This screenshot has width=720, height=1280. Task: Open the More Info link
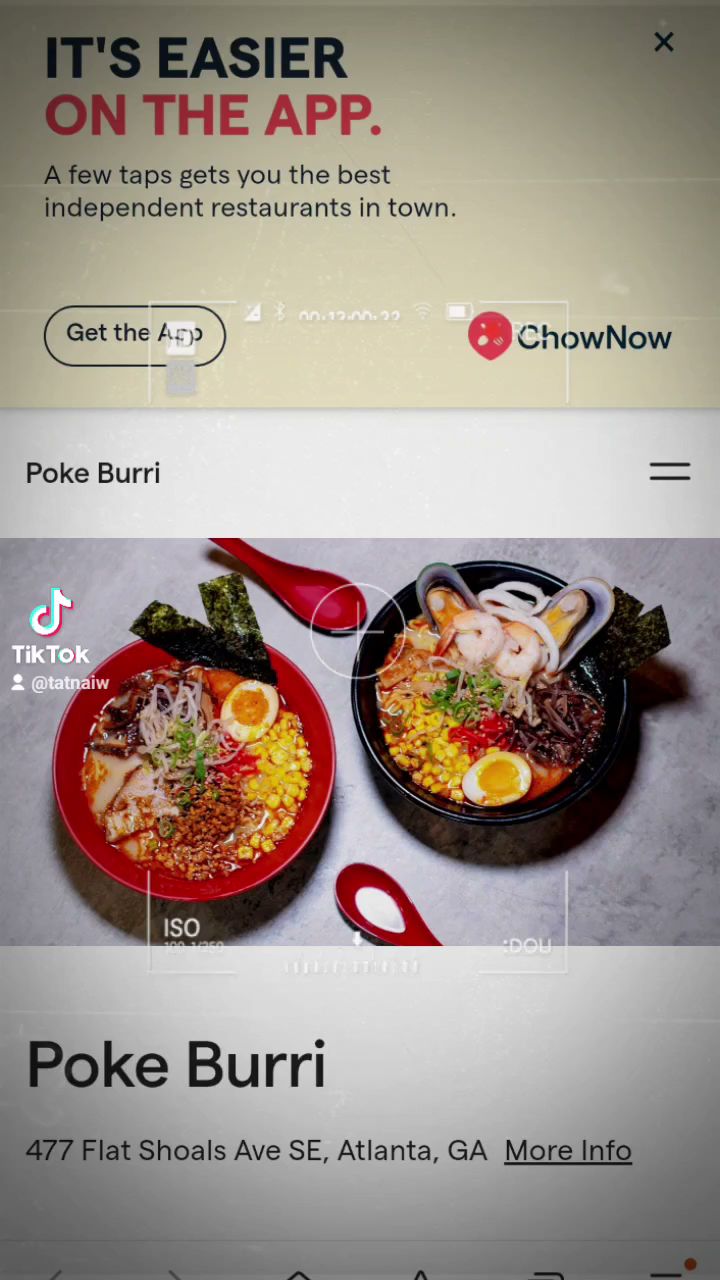click(x=568, y=1151)
